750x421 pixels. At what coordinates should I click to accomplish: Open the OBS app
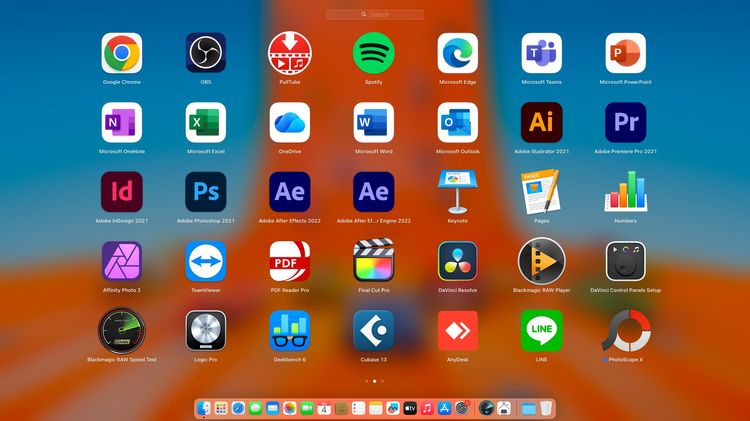point(206,53)
